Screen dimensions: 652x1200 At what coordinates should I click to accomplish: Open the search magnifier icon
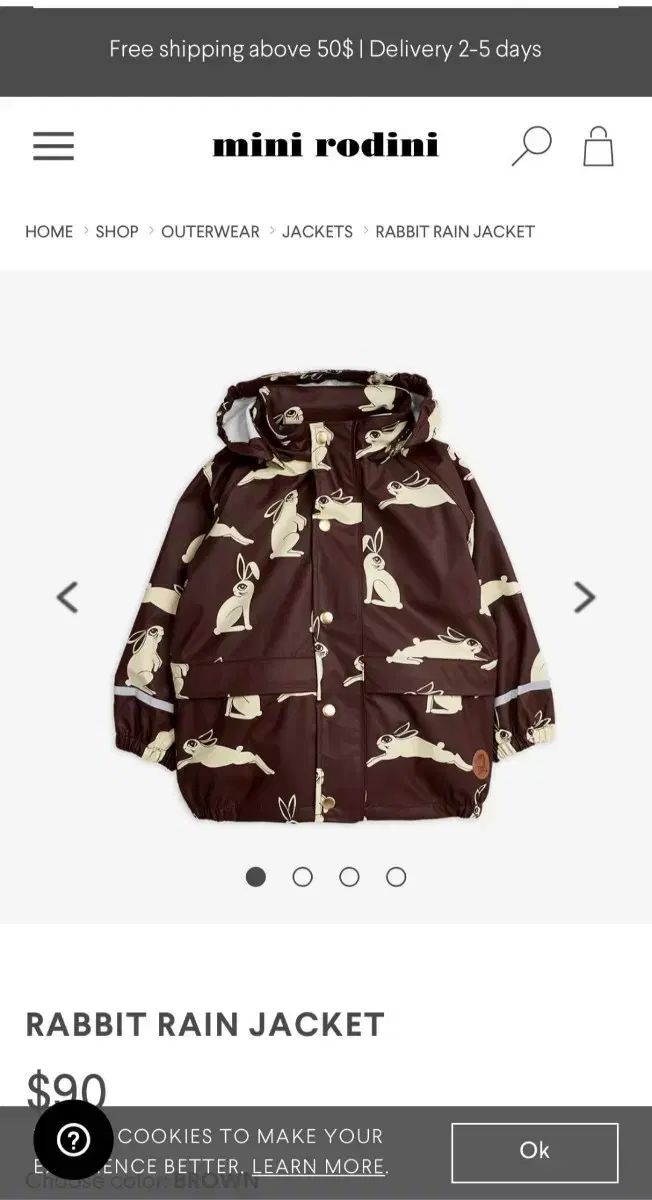point(531,146)
